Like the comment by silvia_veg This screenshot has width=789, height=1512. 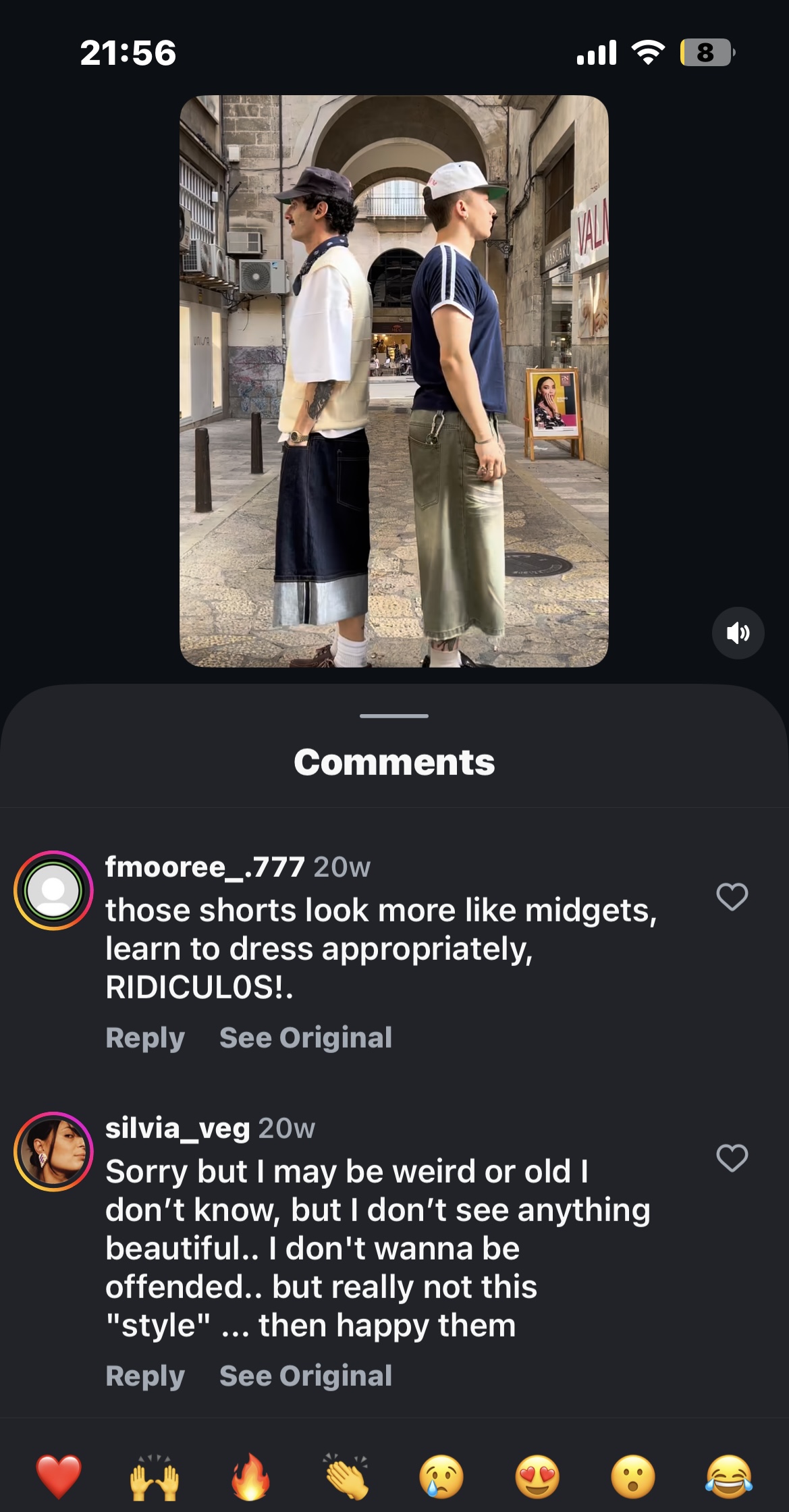(x=732, y=1158)
